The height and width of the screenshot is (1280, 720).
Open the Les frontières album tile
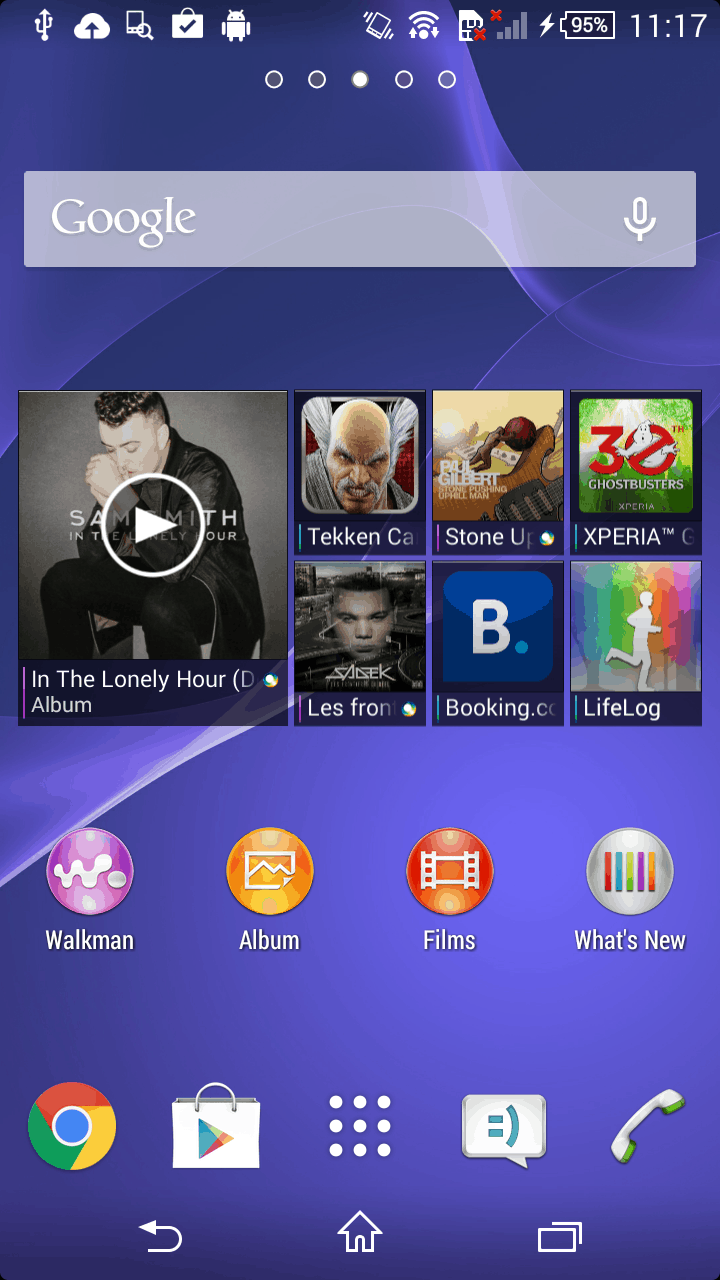[x=360, y=643]
